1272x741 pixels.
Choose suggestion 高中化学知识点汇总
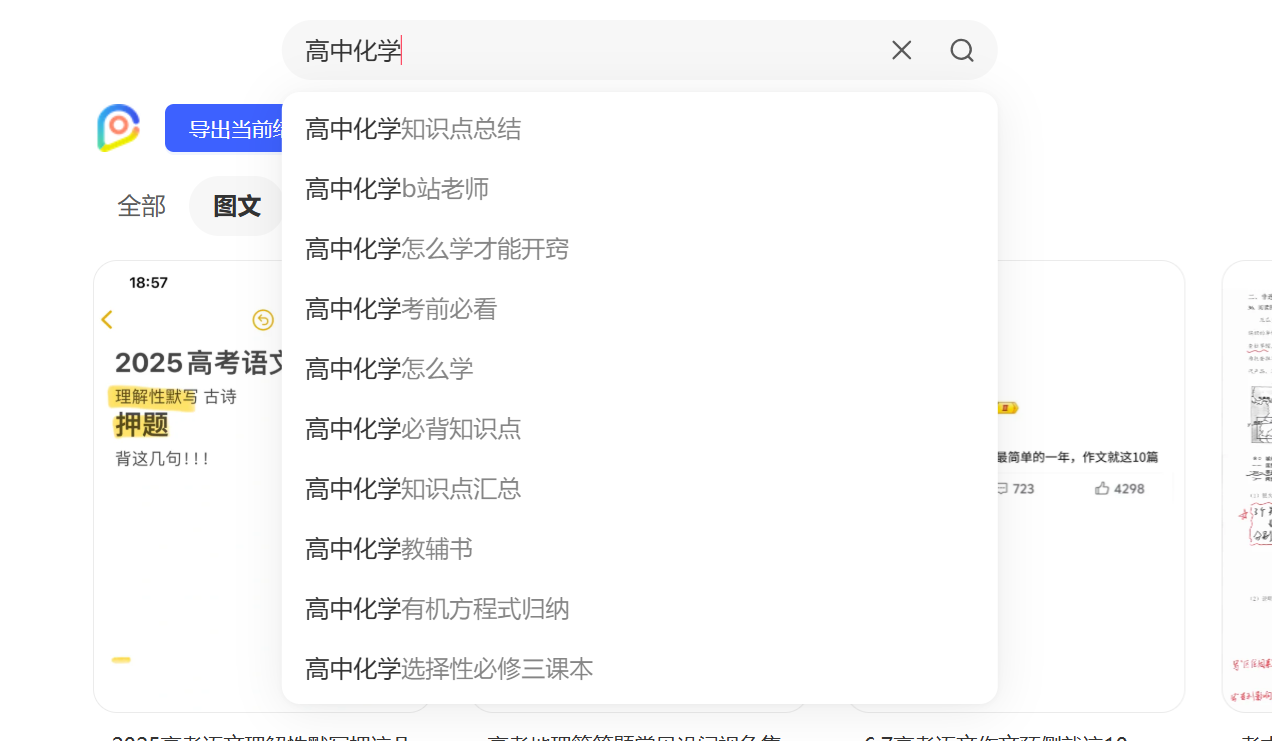coord(413,489)
